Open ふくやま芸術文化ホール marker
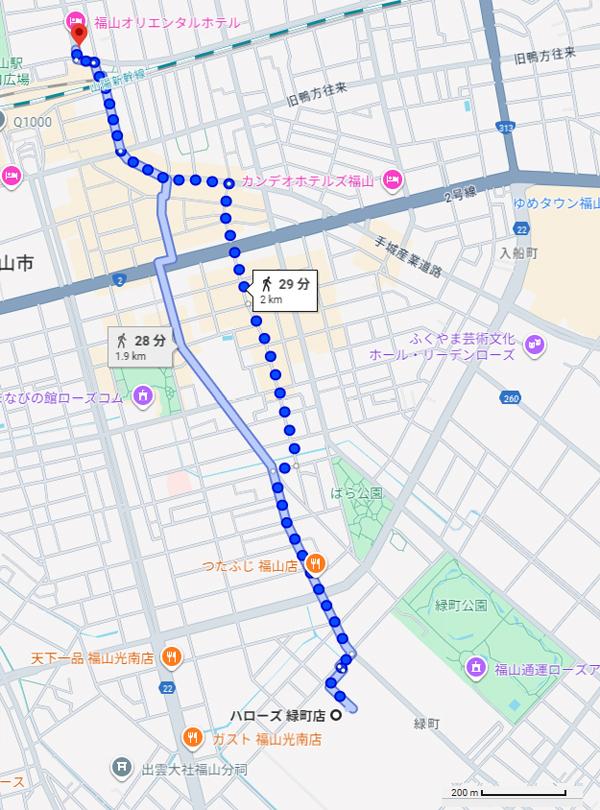The image size is (600, 810). click(536, 346)
